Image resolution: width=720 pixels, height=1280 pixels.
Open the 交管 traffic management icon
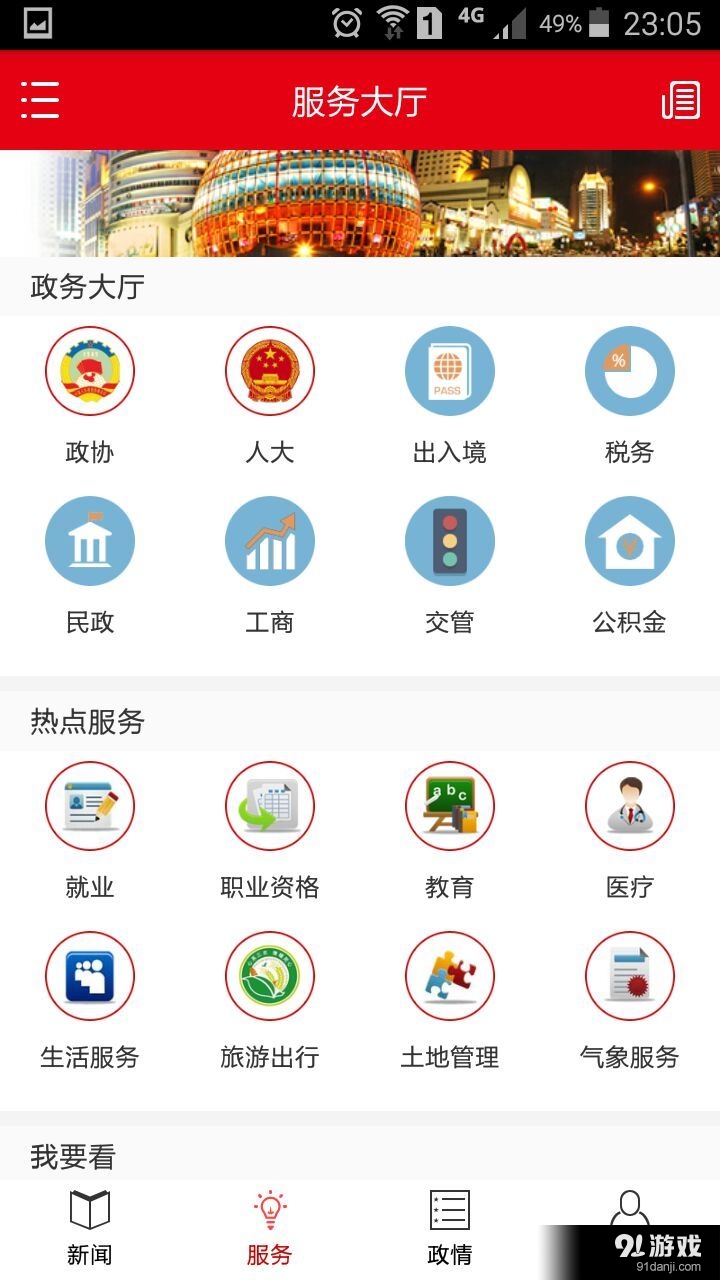pos(450,540)
